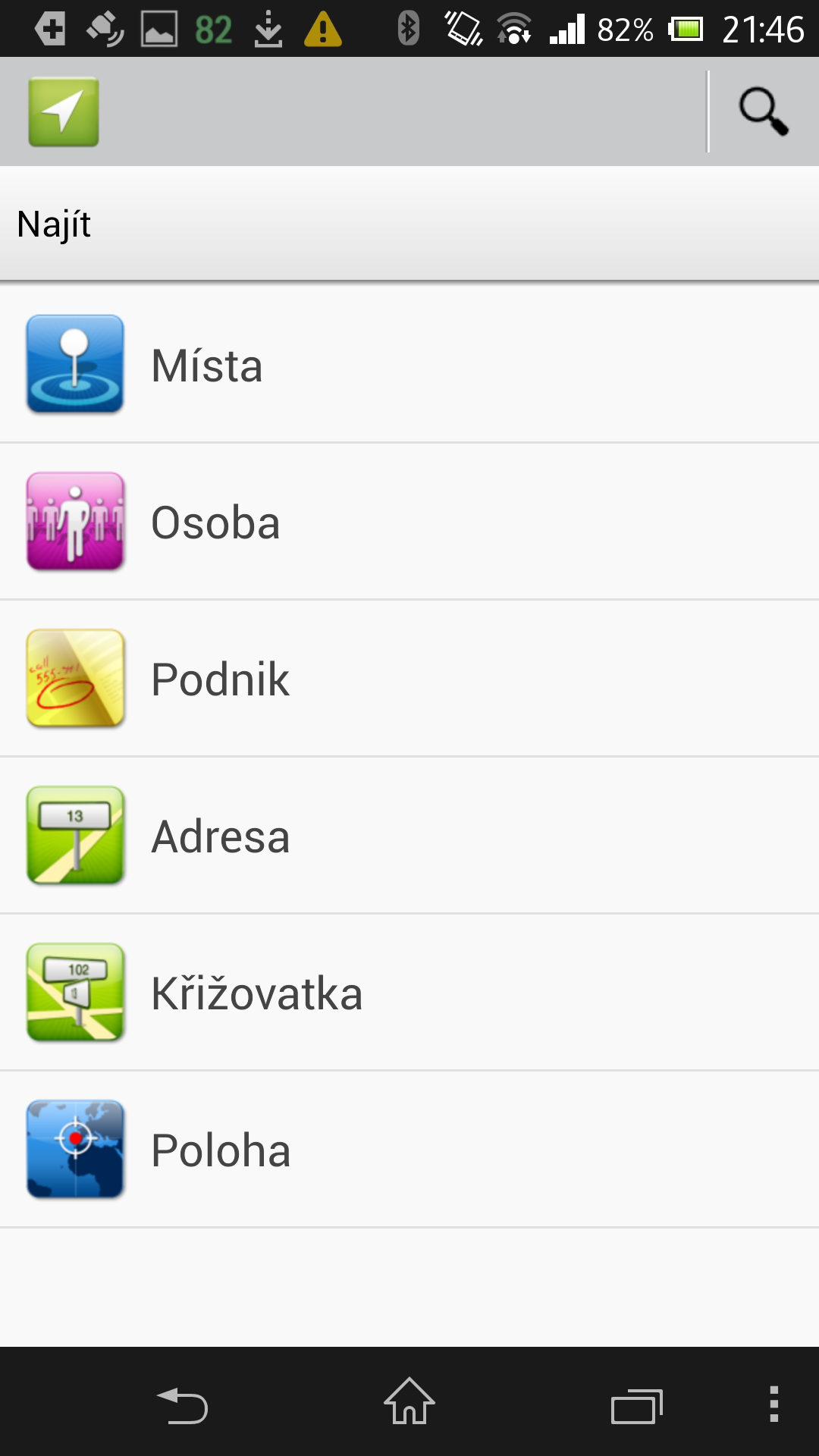Tap the Najít header bar
Screen dimensions: 819x1456
409,223
